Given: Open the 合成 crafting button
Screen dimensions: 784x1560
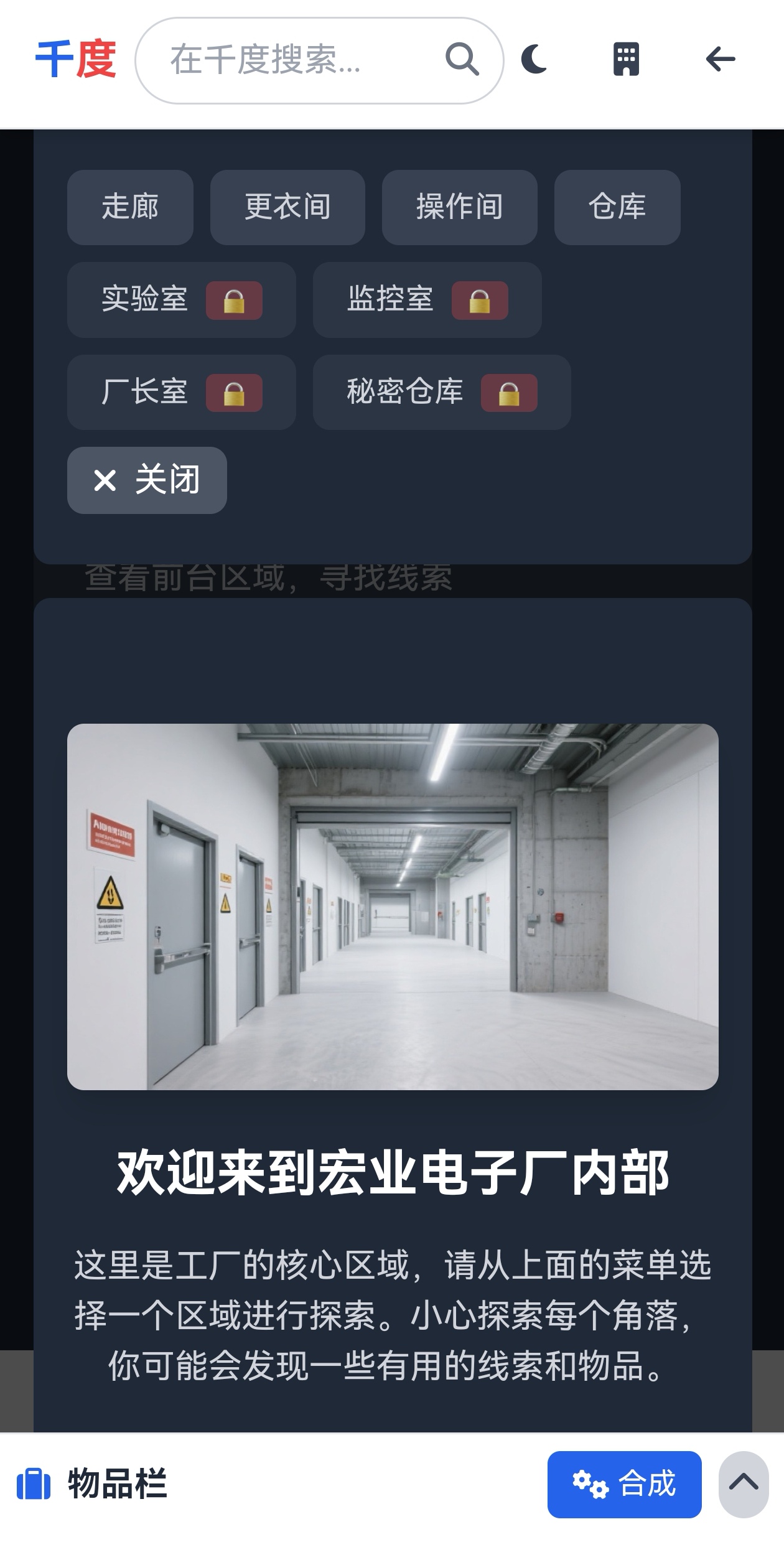Looking at the screenshot, I should tap(624, 1484).
